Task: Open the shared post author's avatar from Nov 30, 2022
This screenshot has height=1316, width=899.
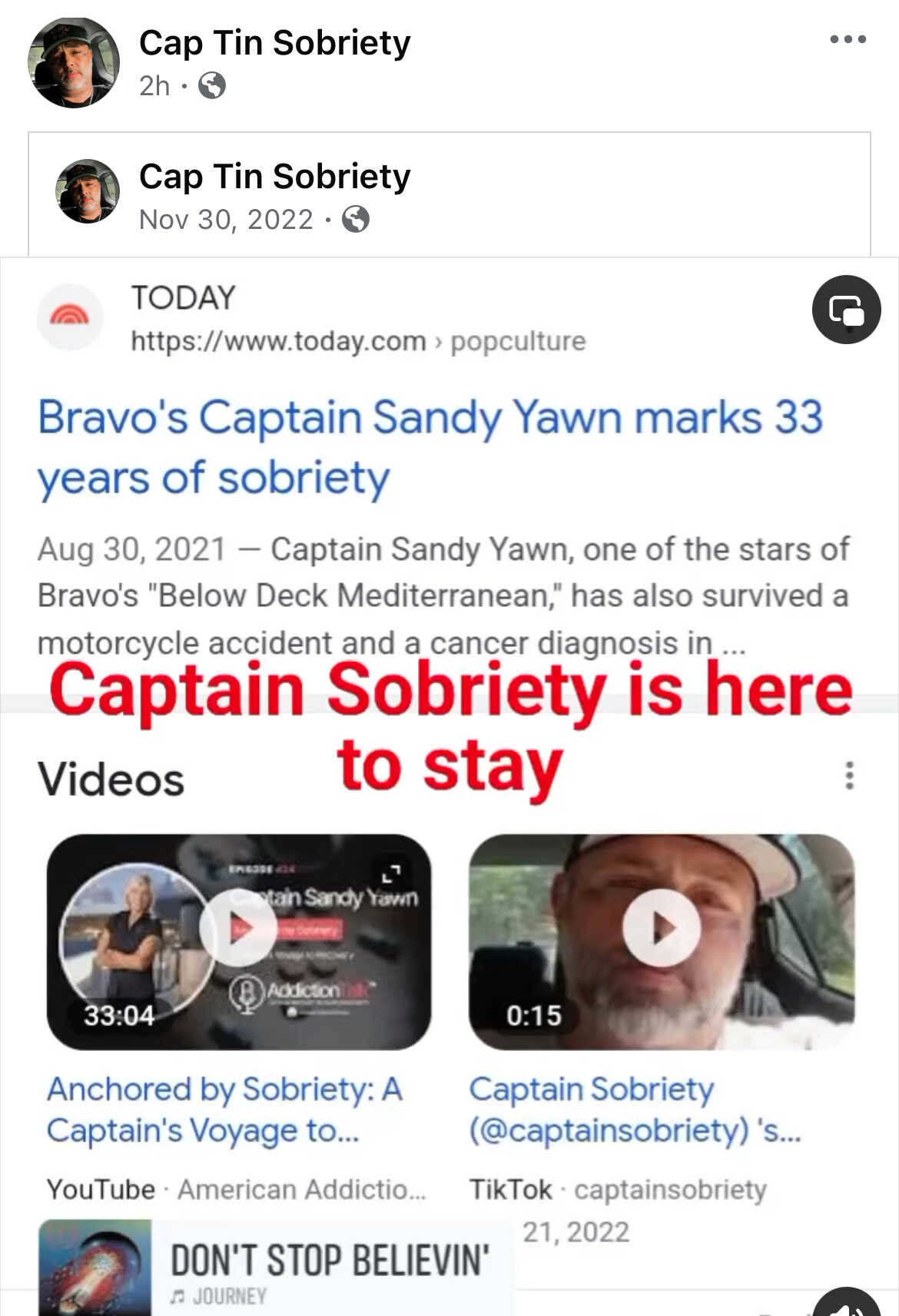Action: [88, 191]
